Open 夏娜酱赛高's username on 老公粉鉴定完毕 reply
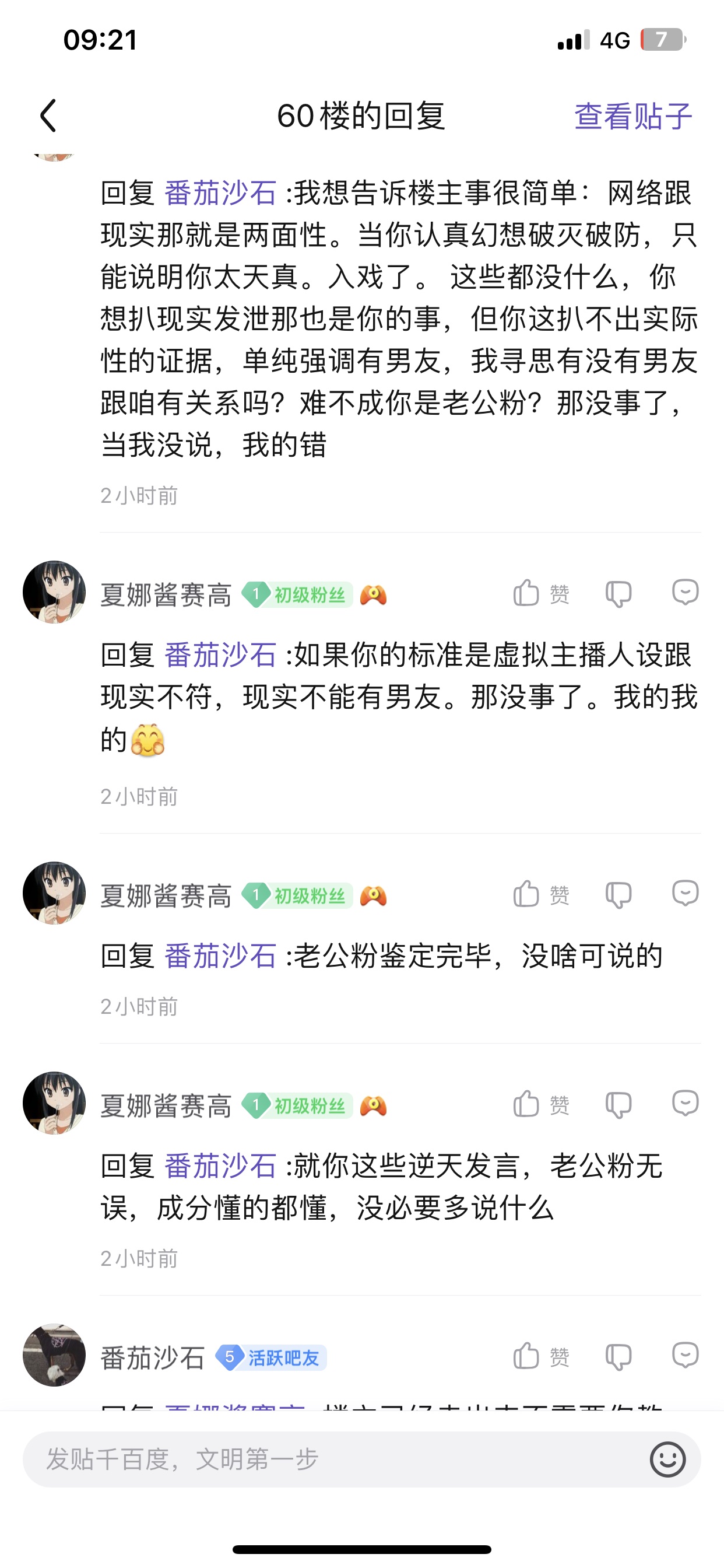The image size is (724, 1568). (166, 895)
